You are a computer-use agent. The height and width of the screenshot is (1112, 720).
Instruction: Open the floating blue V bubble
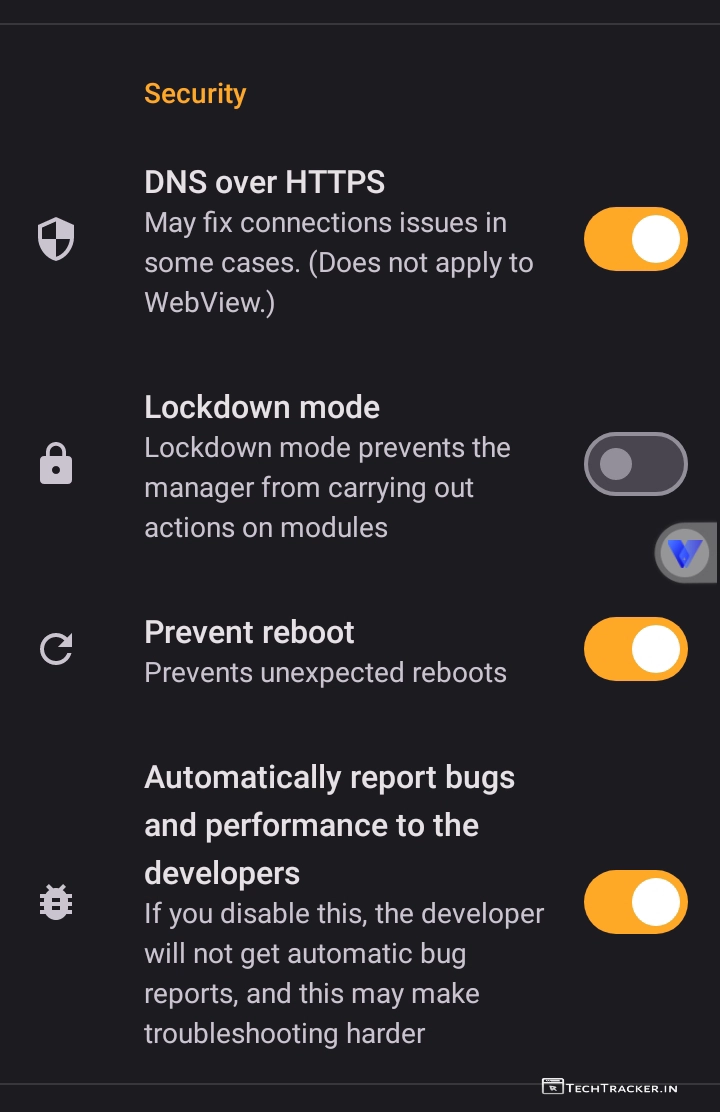685,553
